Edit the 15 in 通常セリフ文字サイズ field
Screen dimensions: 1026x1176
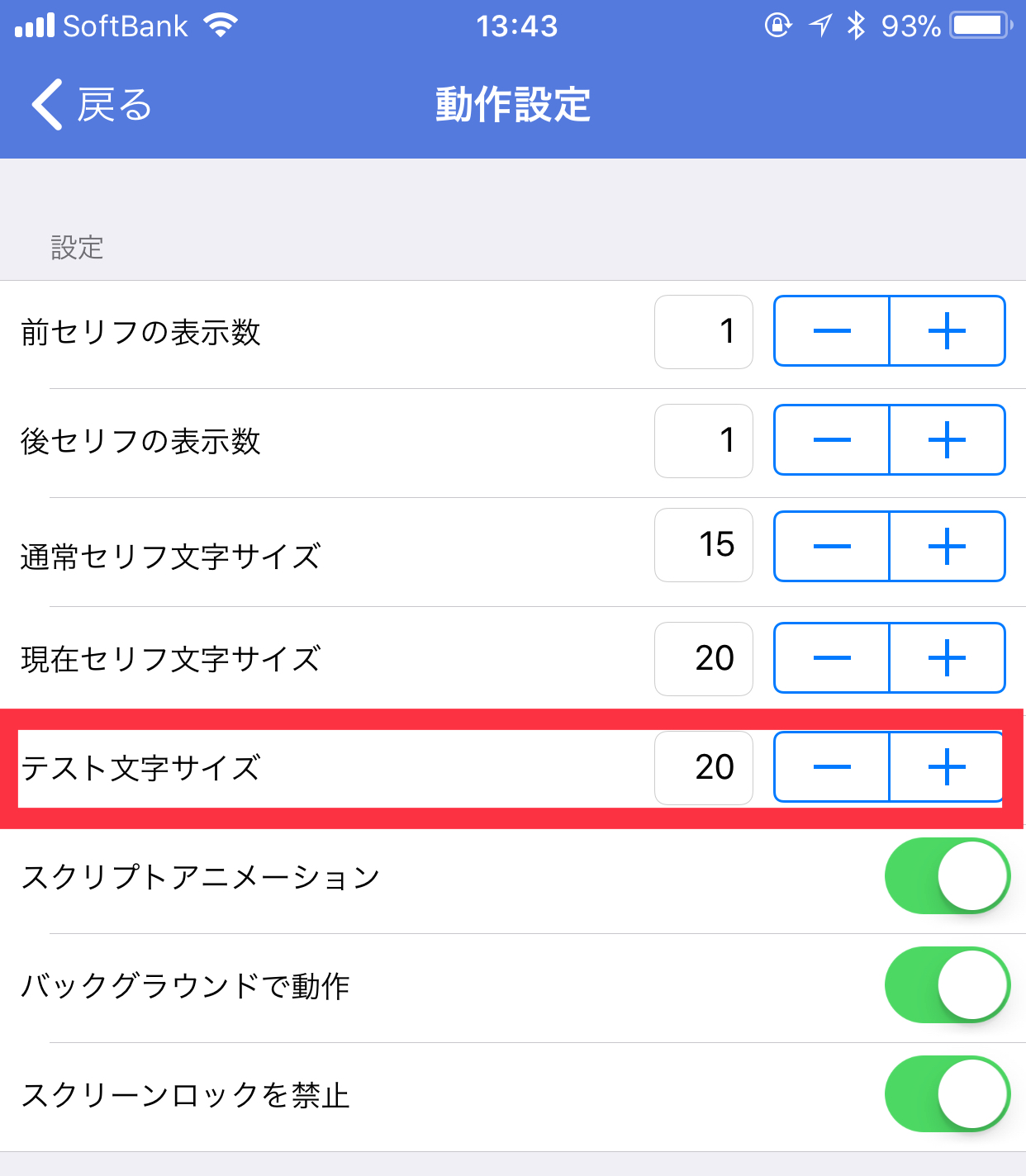[703, 546]
